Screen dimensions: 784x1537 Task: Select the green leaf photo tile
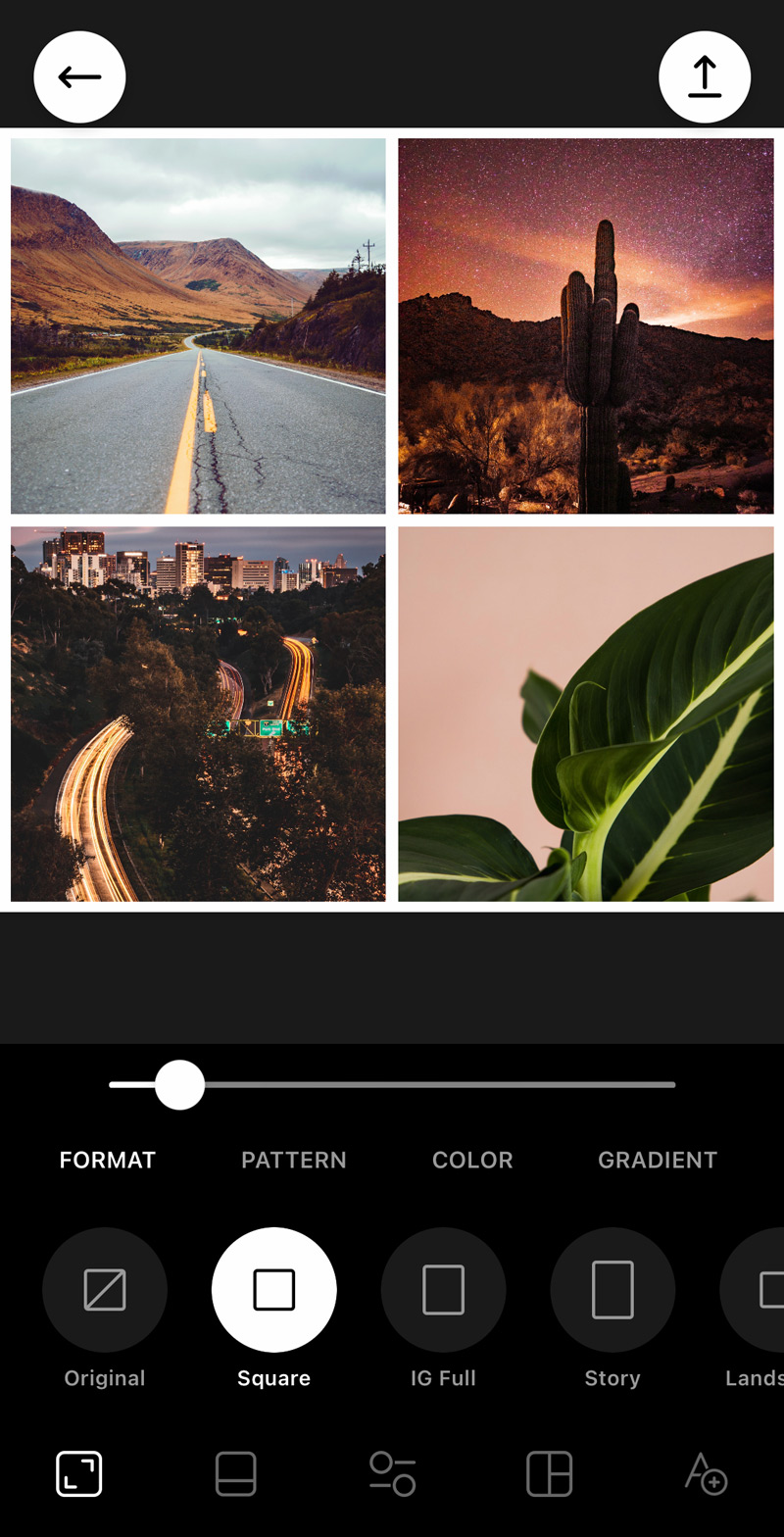click(586, 714)
